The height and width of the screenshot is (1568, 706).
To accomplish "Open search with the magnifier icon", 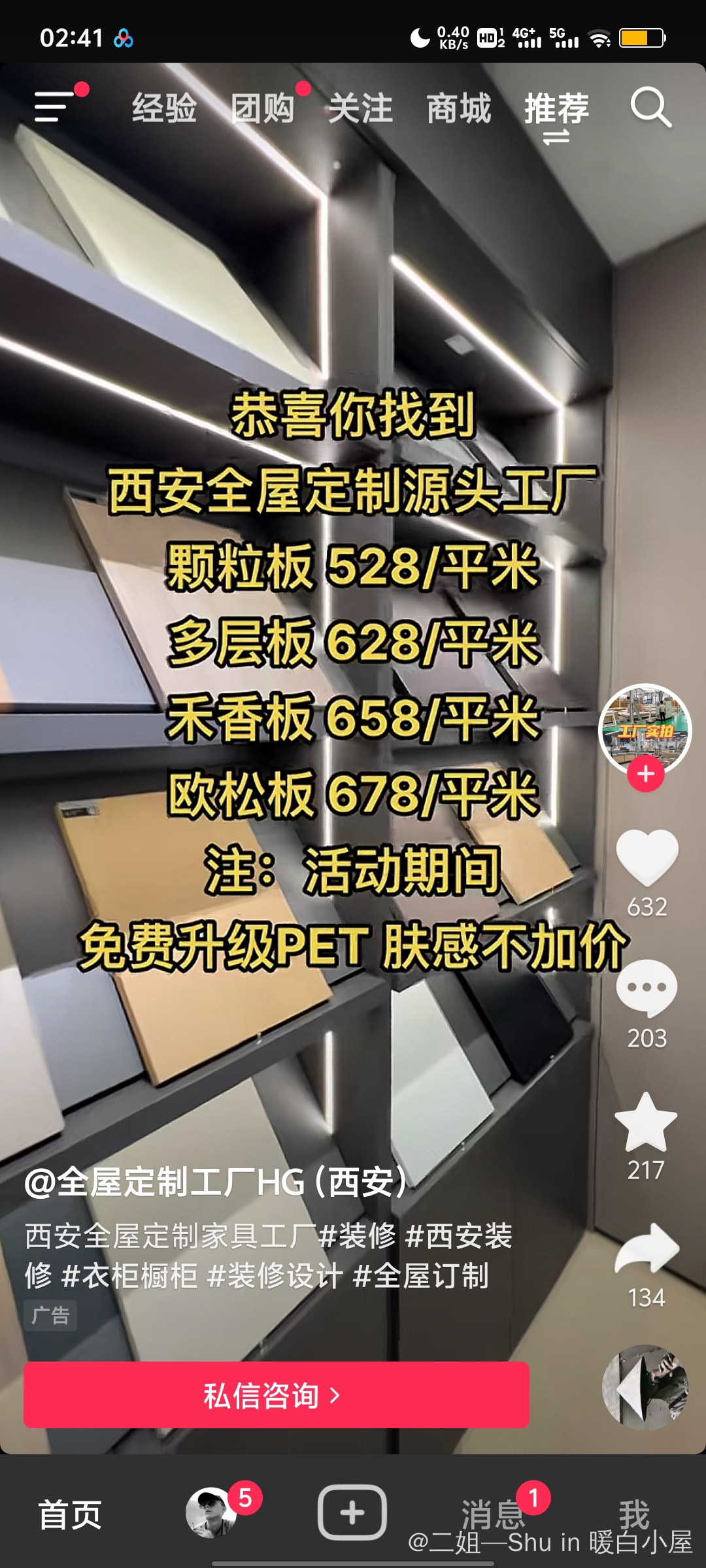I will coord(650,106).
